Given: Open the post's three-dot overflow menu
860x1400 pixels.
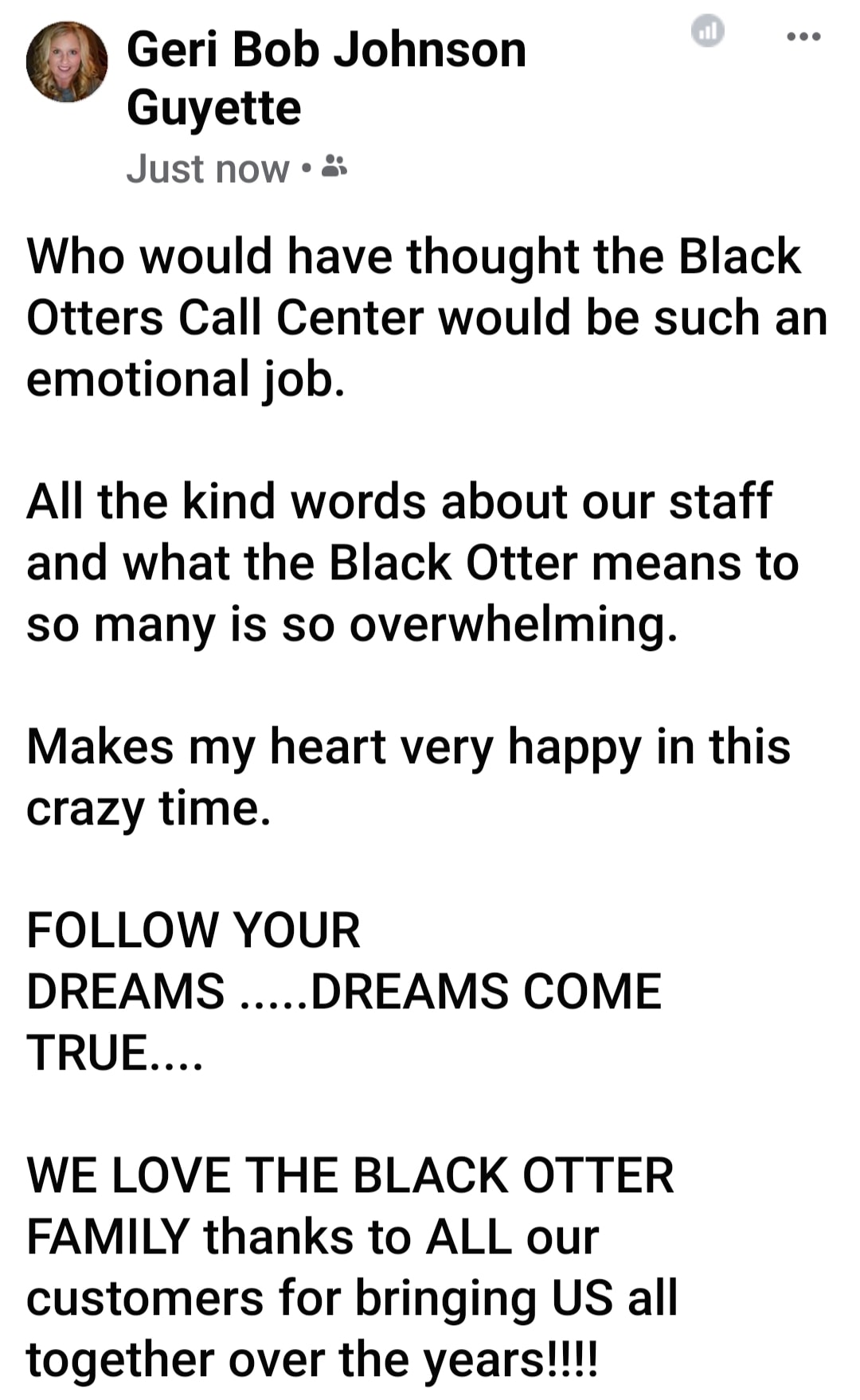Looking at the screenshot, I should (803, 37).
